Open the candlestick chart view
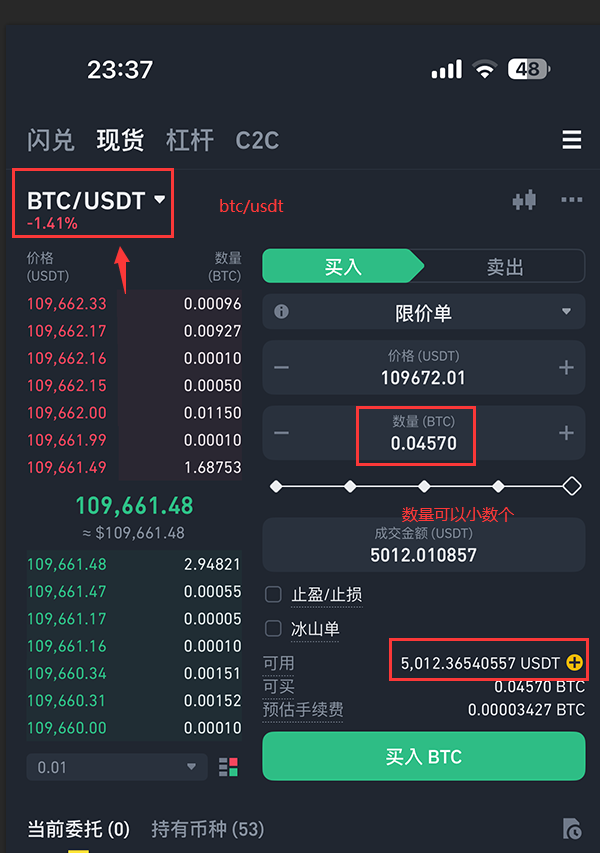The image size is (600, 853). pyautogui.click(x=524, y=200)
